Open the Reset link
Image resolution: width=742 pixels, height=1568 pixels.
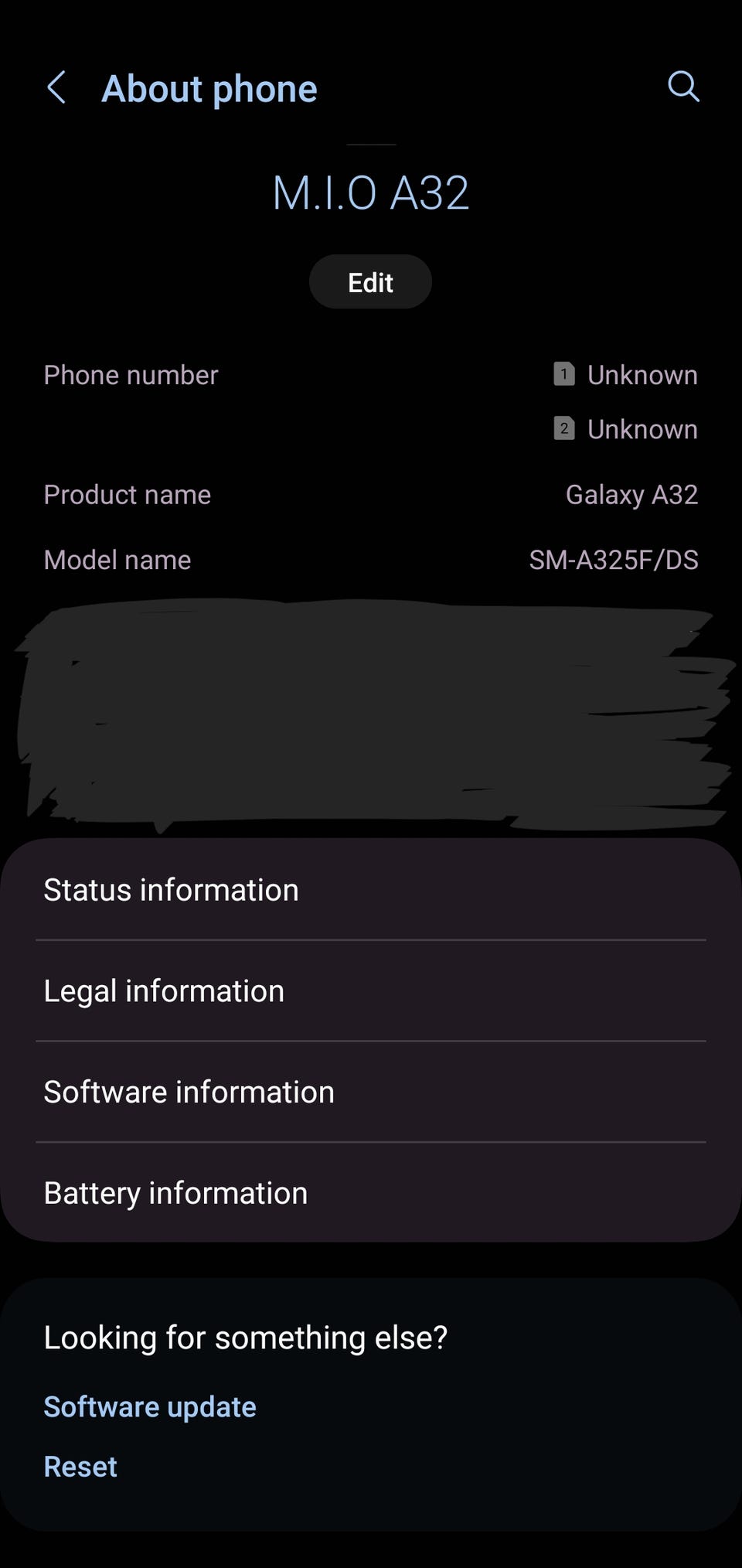coord(80,1467)
